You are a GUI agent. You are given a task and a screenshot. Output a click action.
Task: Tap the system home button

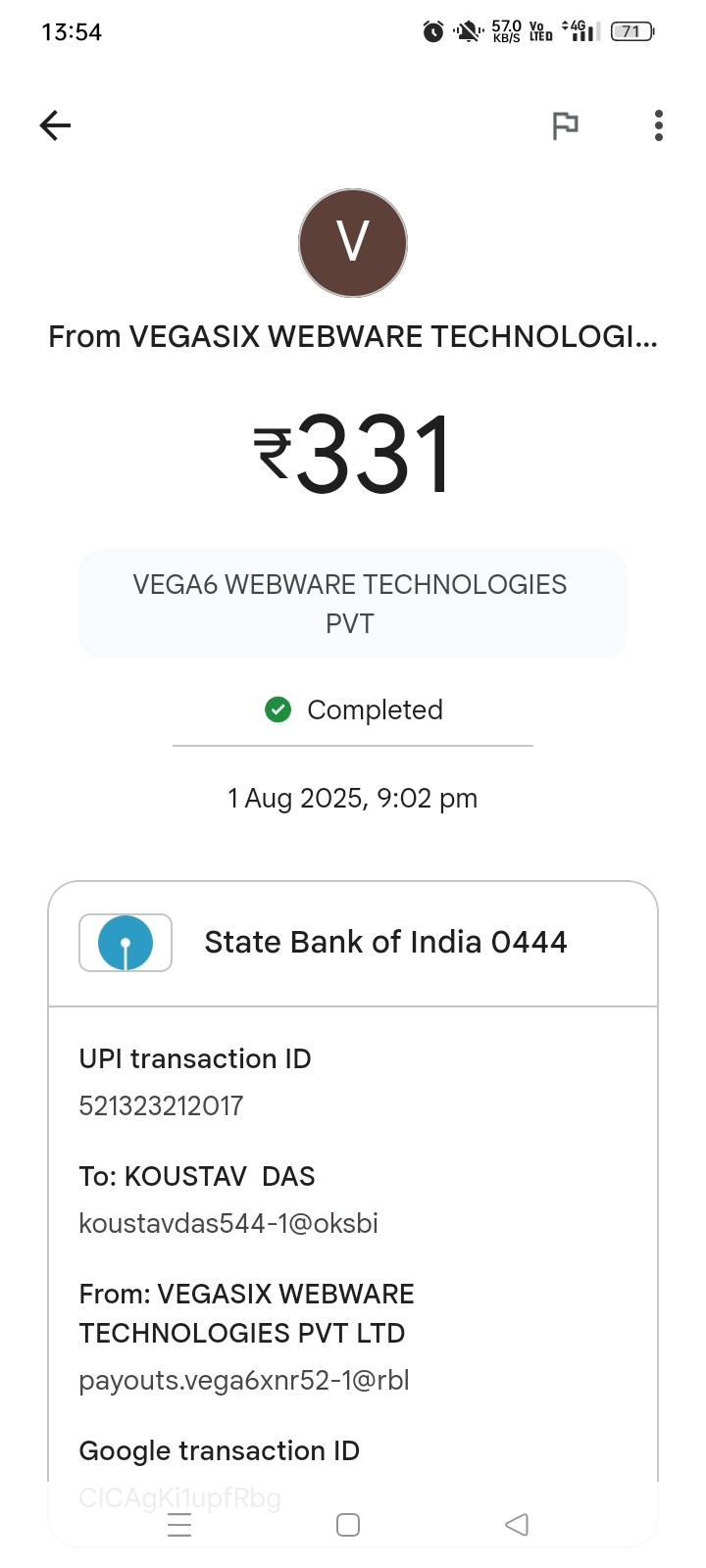point(348,1525)
